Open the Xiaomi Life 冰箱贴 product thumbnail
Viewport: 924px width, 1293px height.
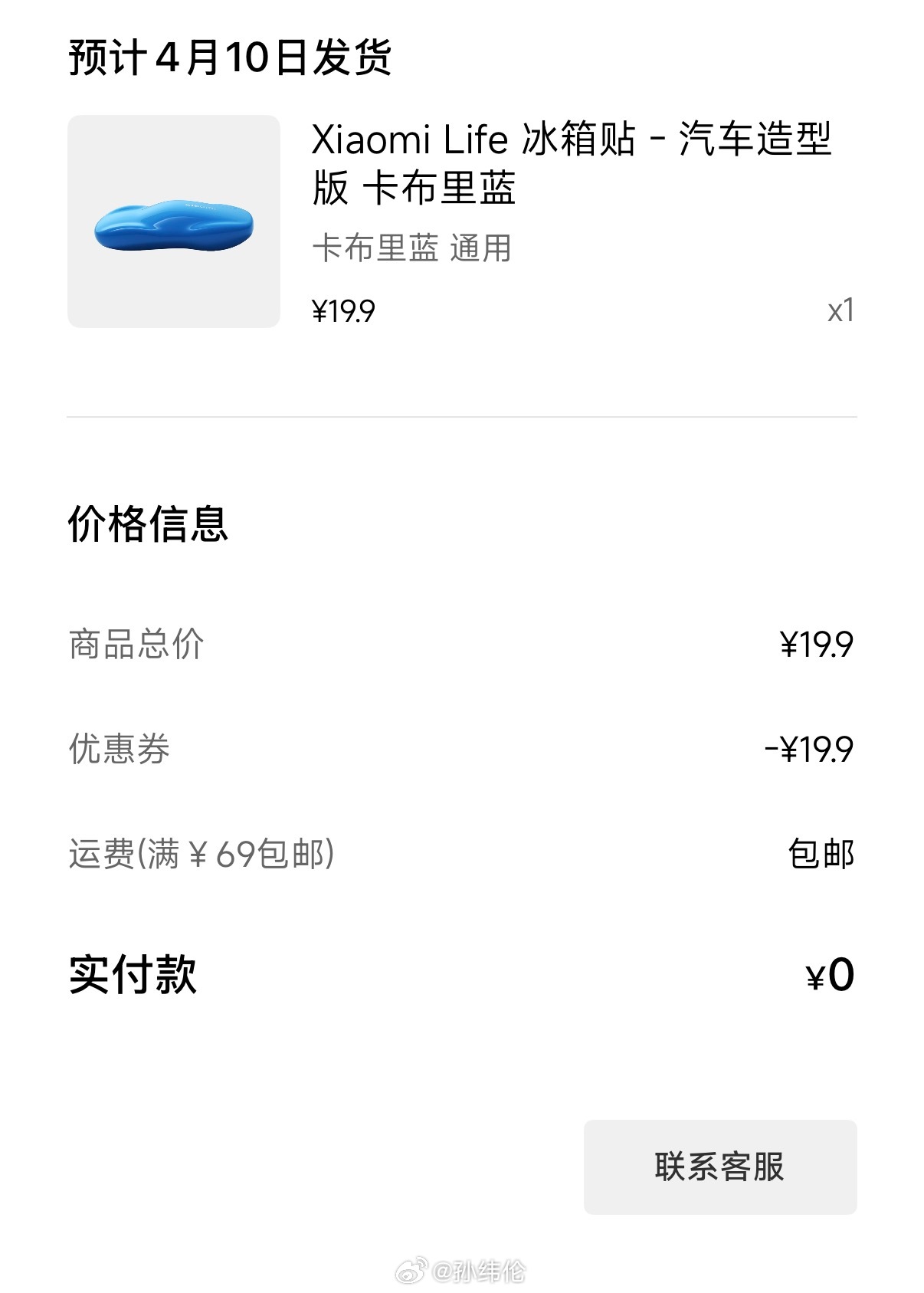174,222
